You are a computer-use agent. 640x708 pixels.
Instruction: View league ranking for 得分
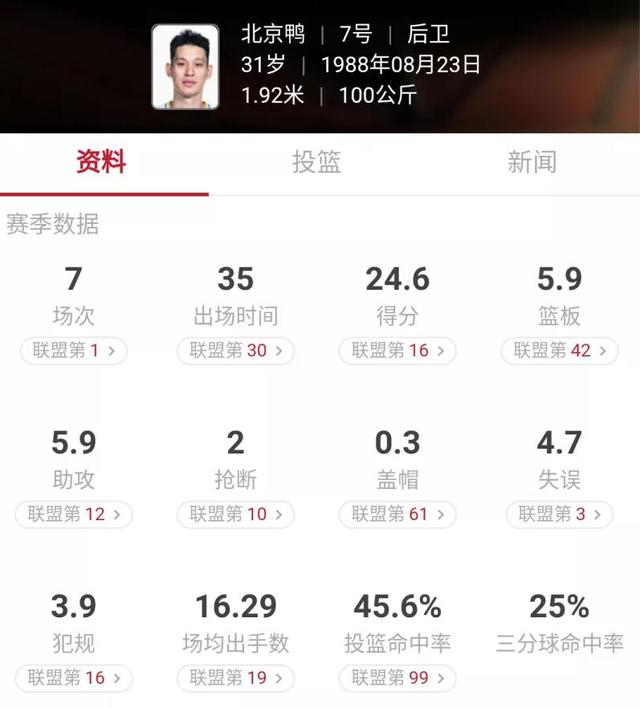pos(397,351)
